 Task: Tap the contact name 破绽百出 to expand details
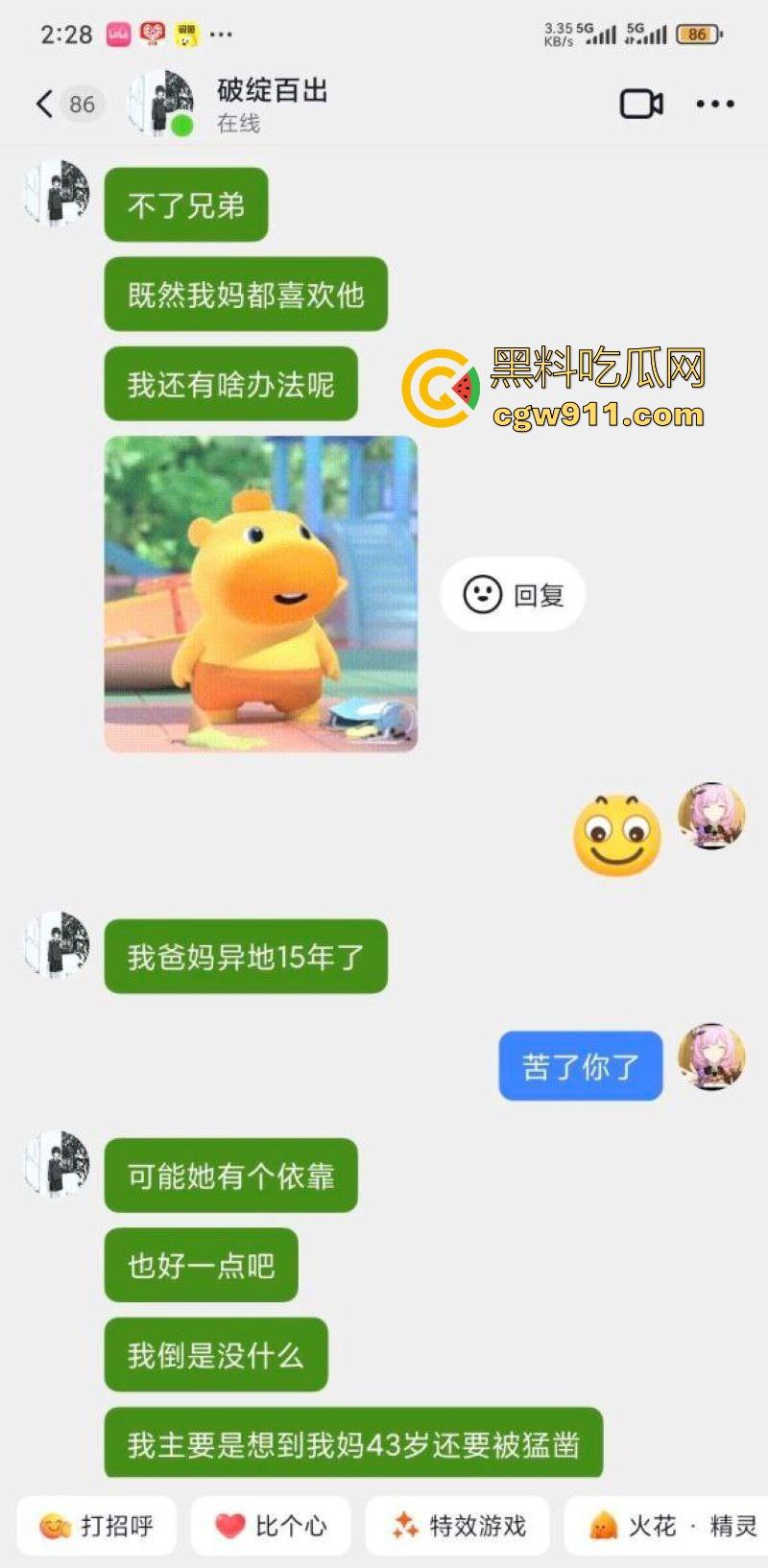(x=270, y=92)
